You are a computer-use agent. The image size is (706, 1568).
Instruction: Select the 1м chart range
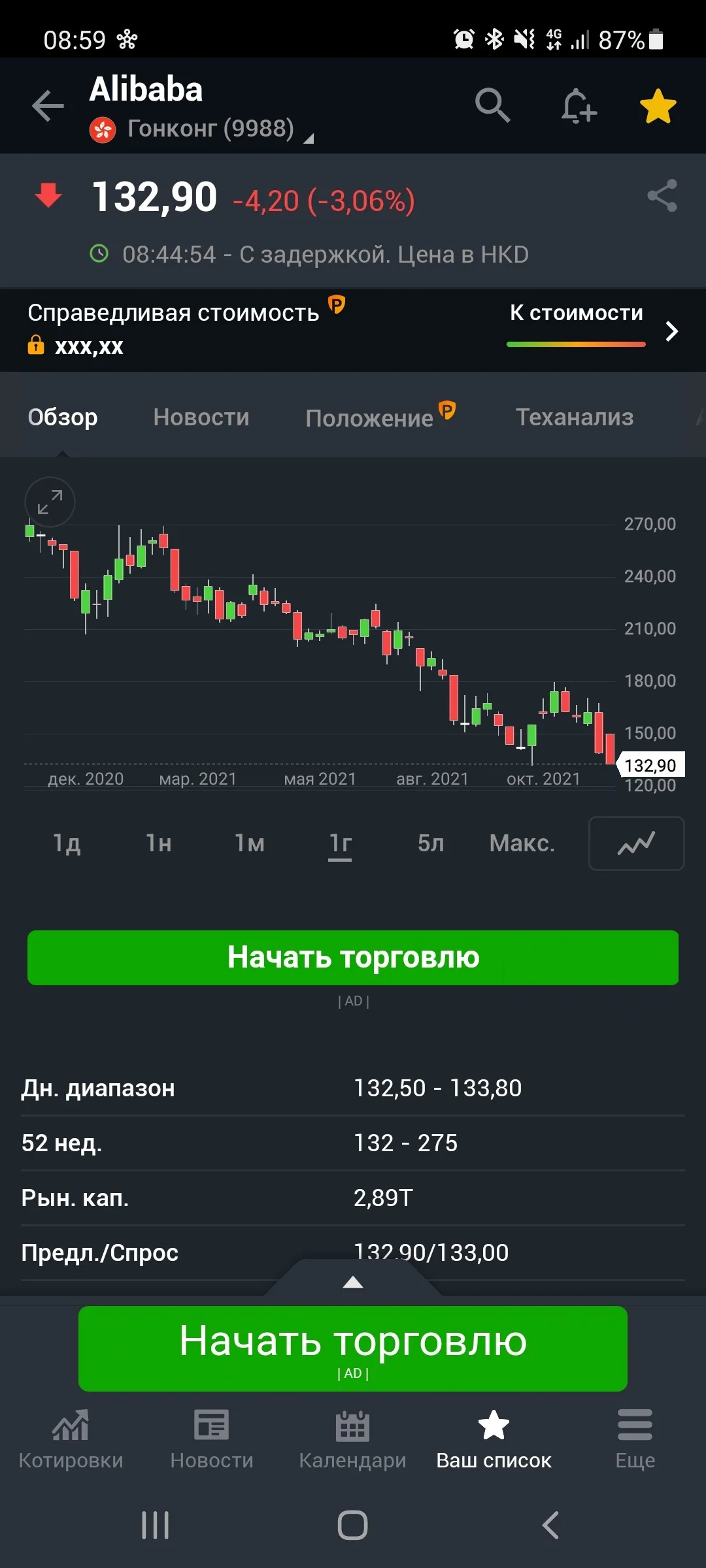click(x=250, y=843)
